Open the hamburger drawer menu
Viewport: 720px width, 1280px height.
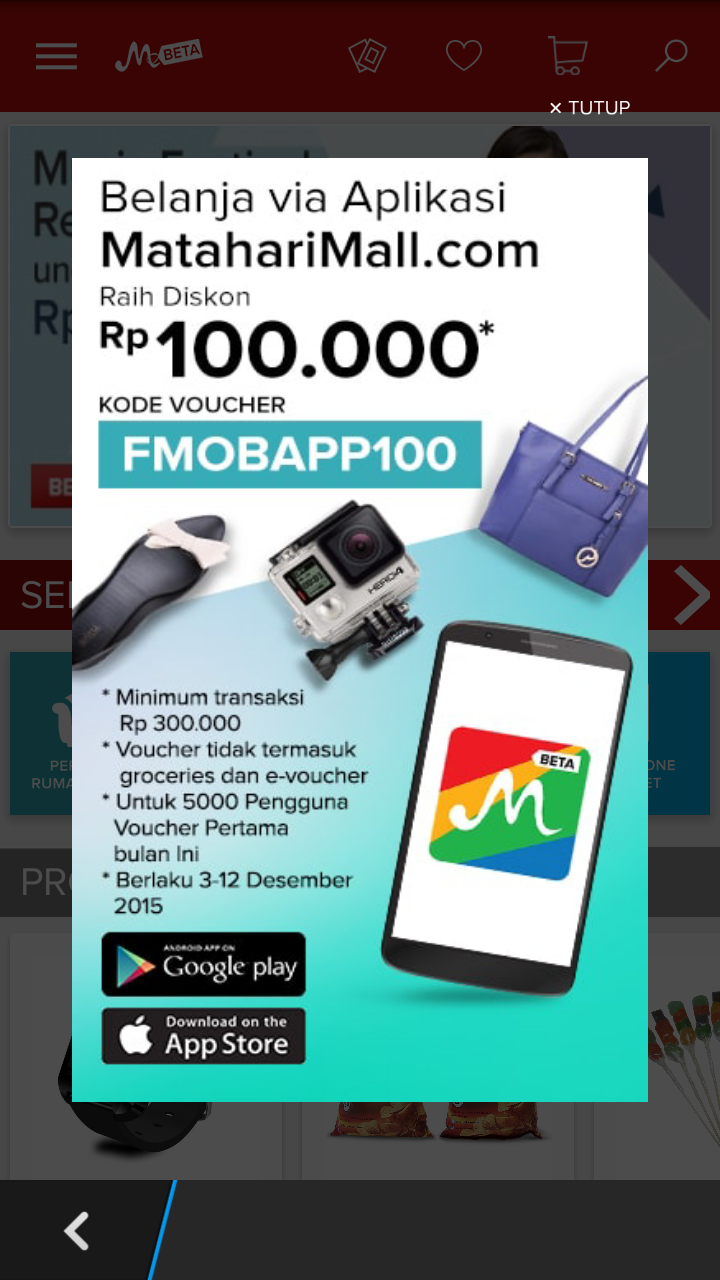tap(56, 56)
